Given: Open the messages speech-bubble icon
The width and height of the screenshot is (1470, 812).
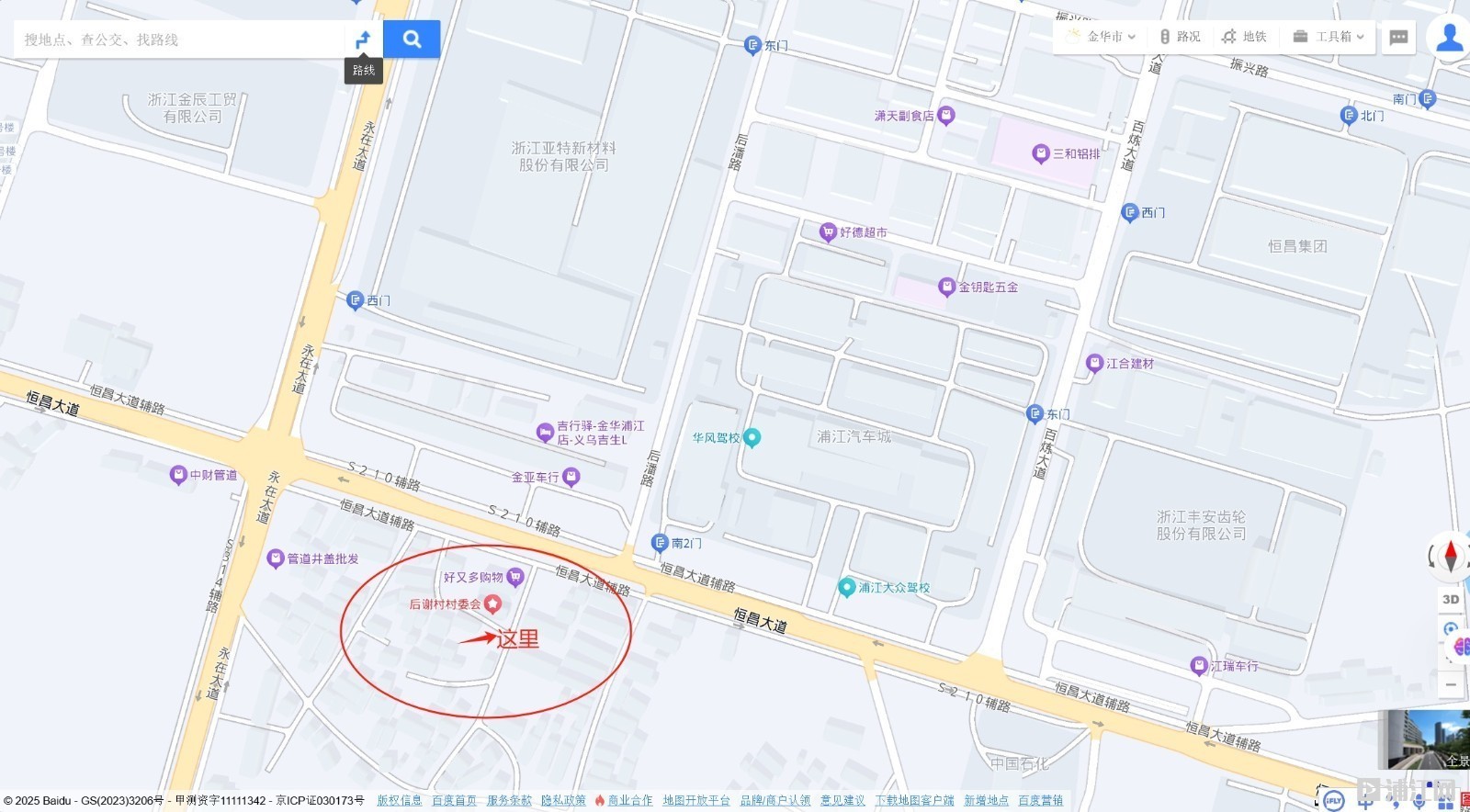Looking at the screenshot, I should tap(1398, 37).
